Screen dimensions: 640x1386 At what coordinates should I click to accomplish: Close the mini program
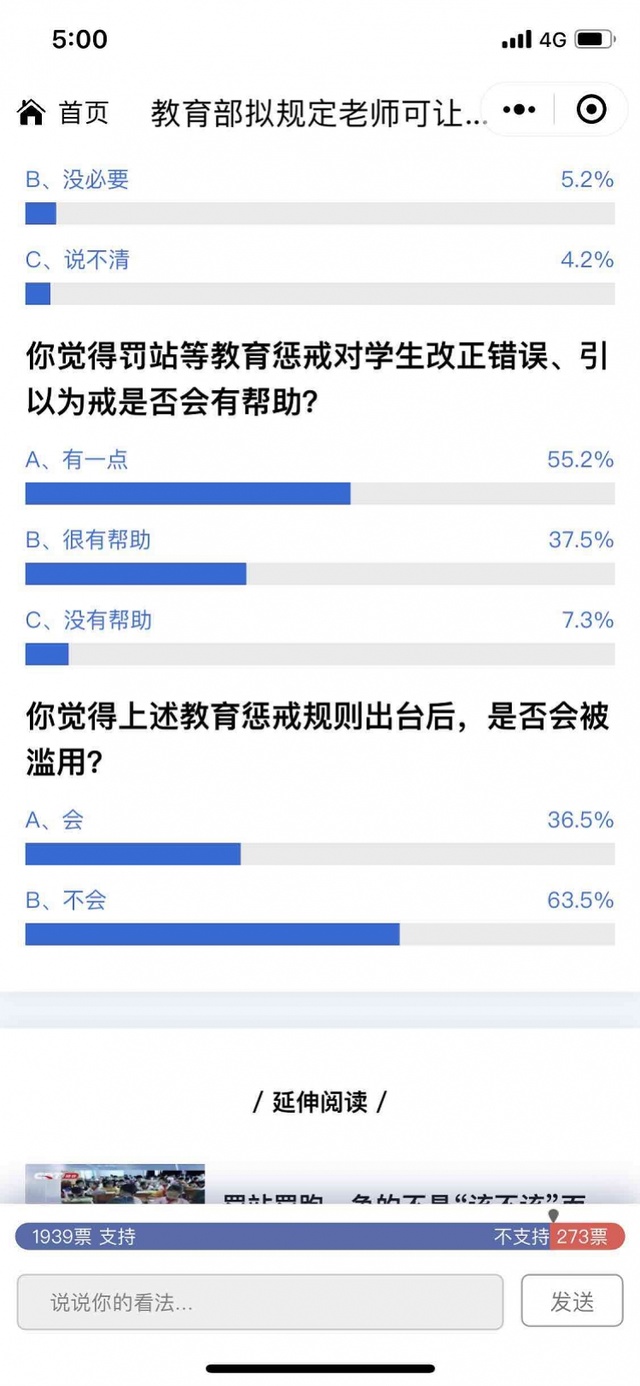pyautogui.click(x=591, y=110)
